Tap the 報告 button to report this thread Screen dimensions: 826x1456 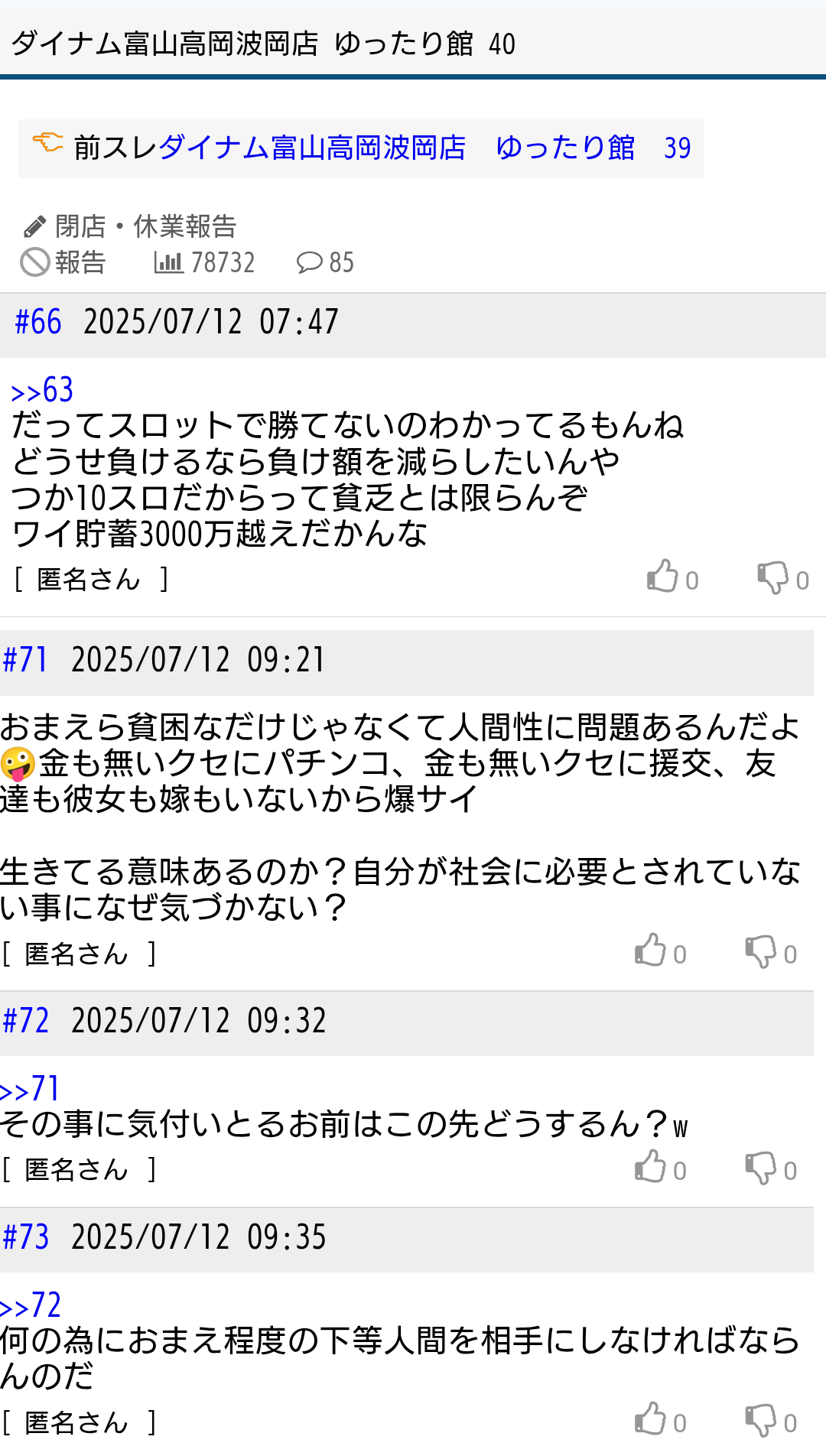click(63, 262)
